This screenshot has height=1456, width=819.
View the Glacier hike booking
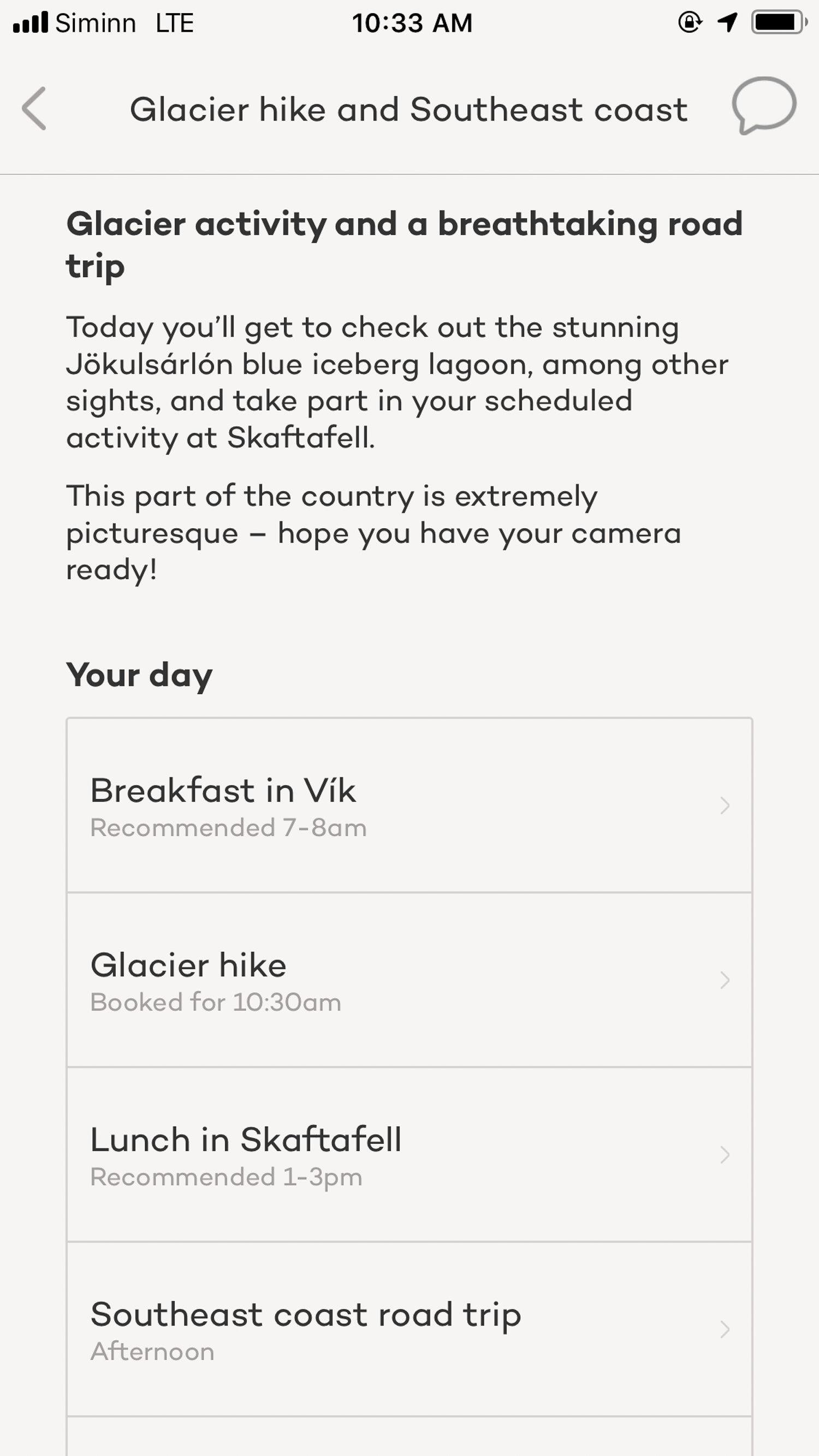(x=410, y=980)
